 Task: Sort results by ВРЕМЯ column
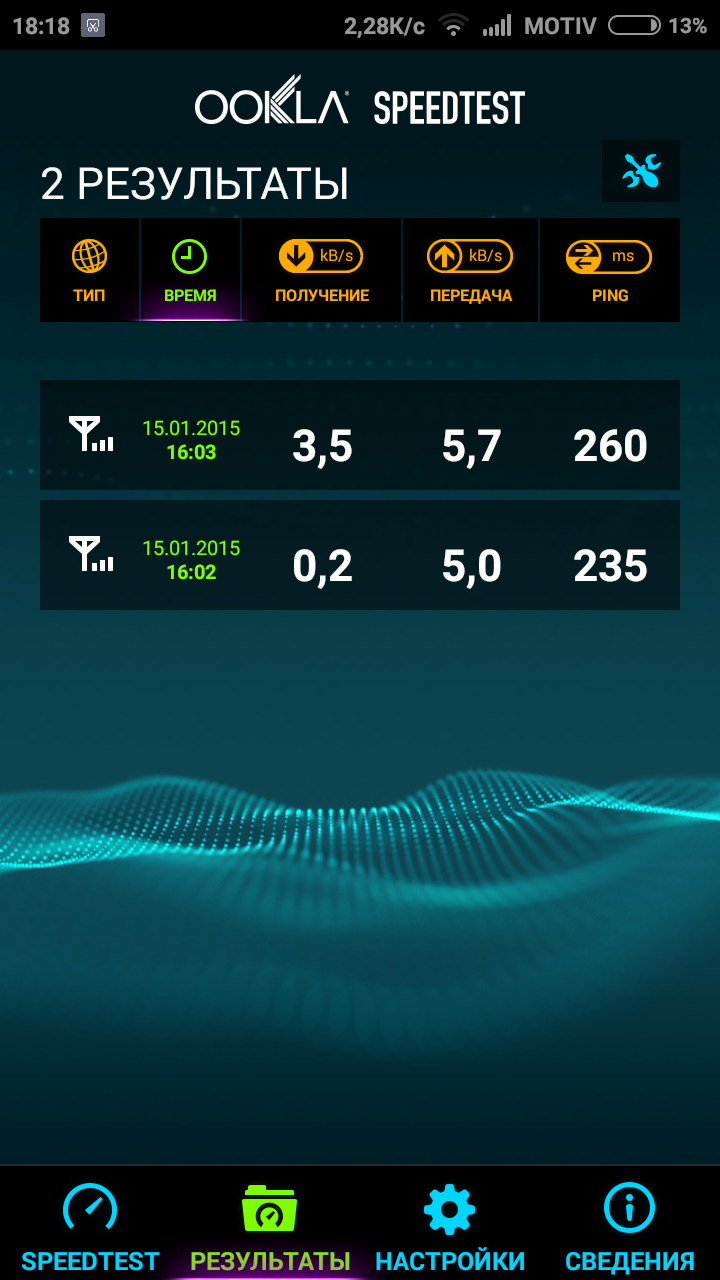point(190,270)
